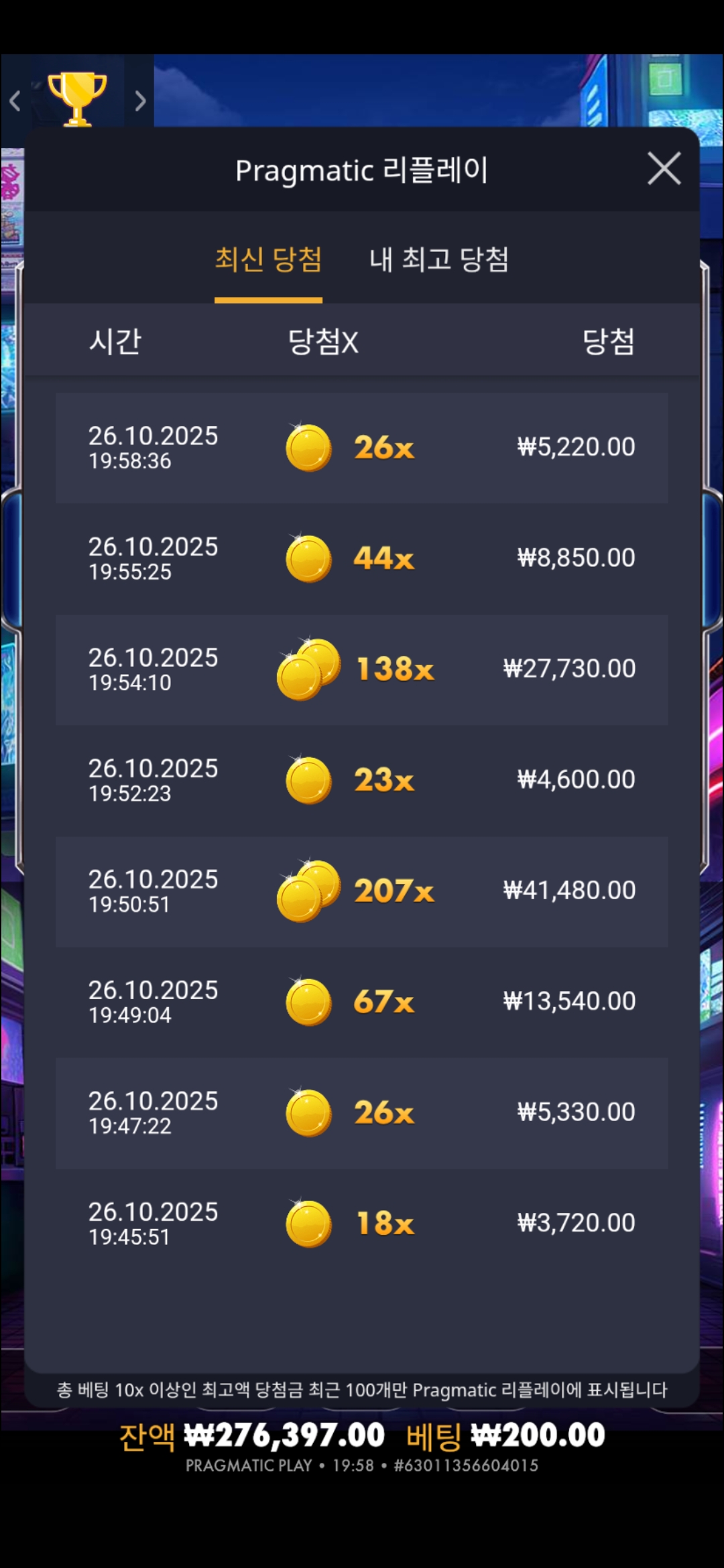Open the 18x win replay
Viewport: 724px width, 1568px height.
362,1224
